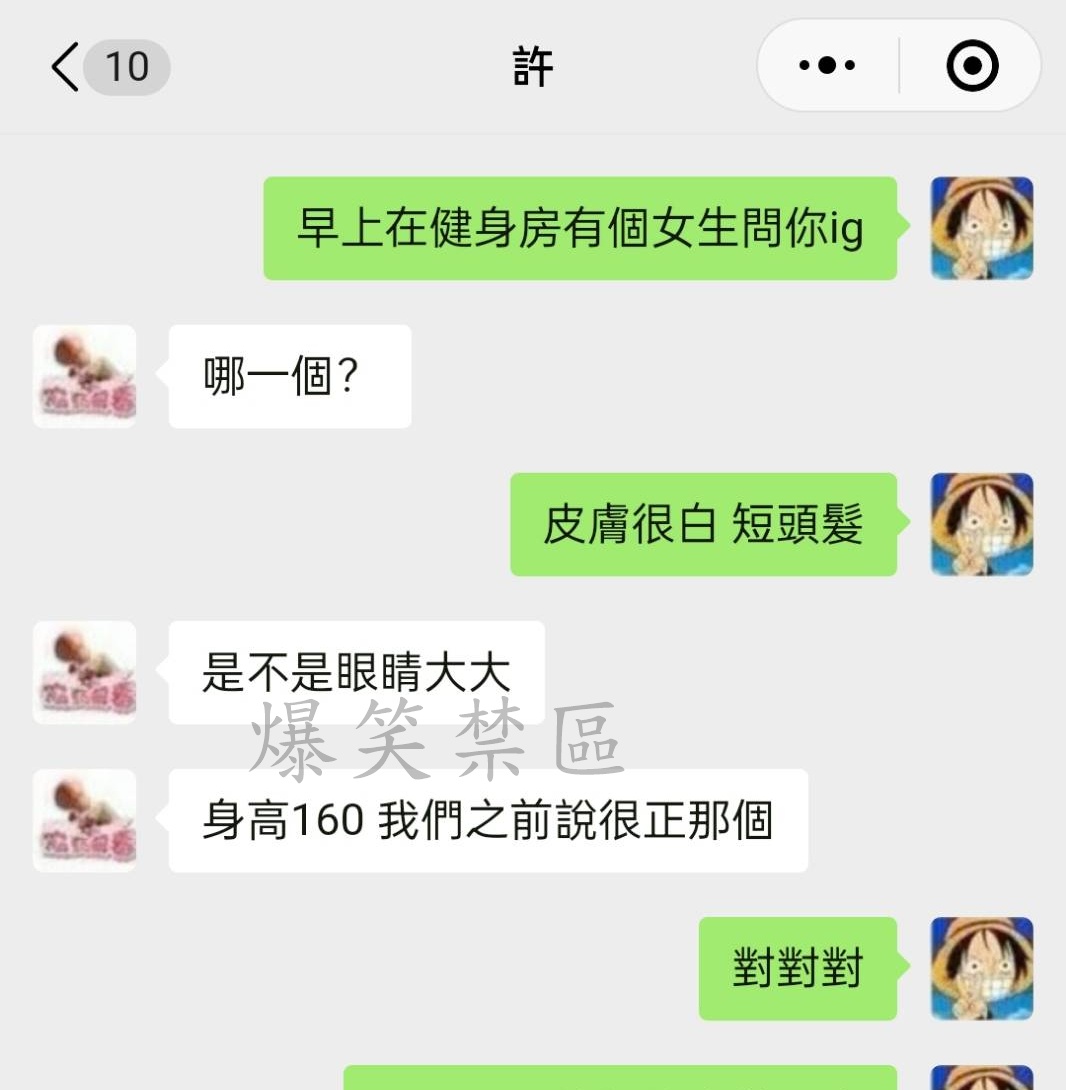Open sender's avatar beside the 早上在健身房 message
Viewport: 1066px width, 1090px height.
(981, 228)
